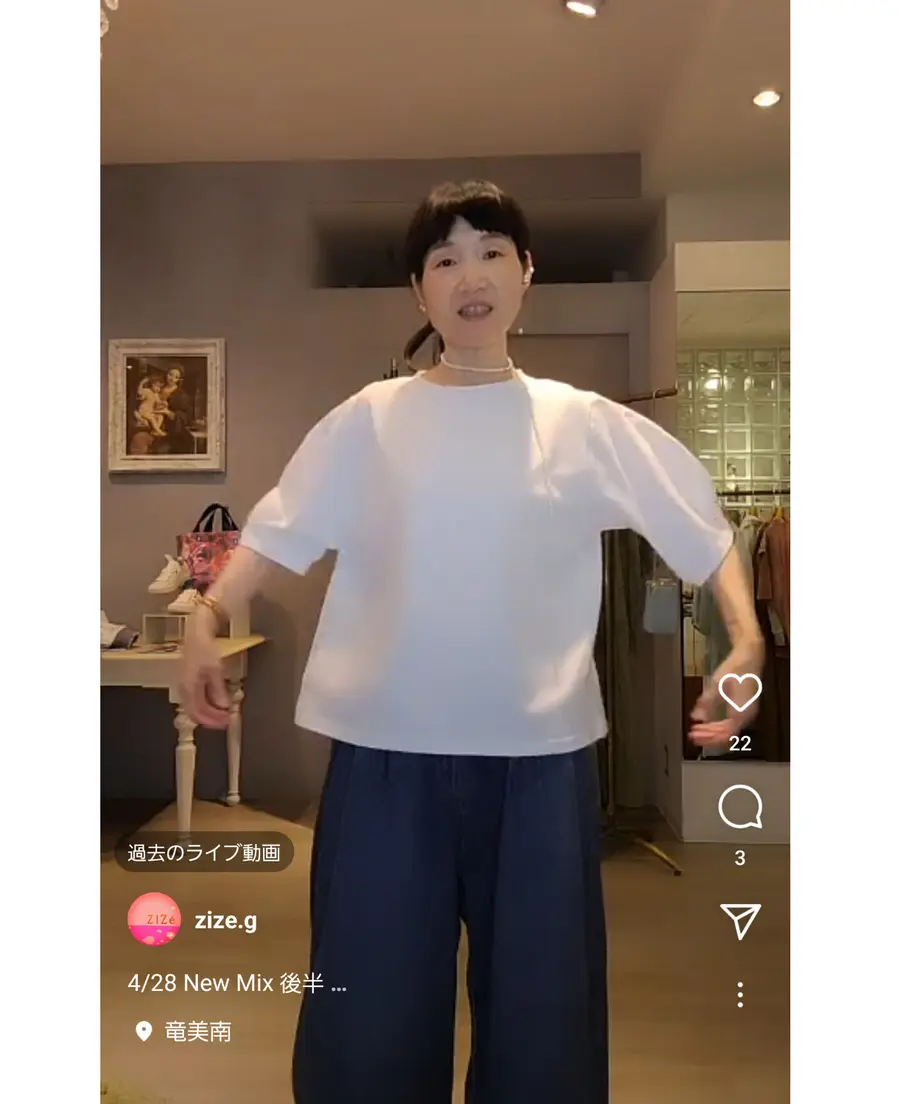
Task: Open the comments speech bubble
Action: click(x=740, y=807)
